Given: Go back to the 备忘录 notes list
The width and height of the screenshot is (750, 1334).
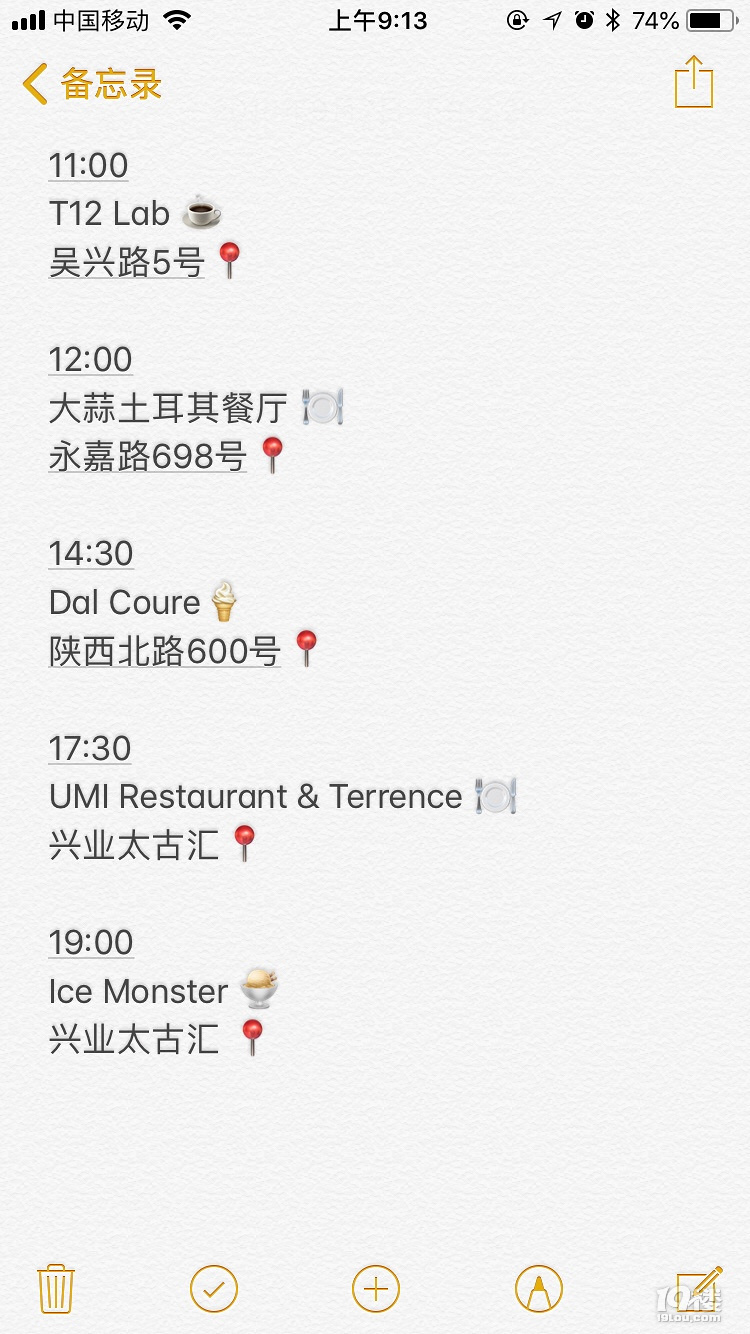Looking at the screenshot, I should (92, 84).
